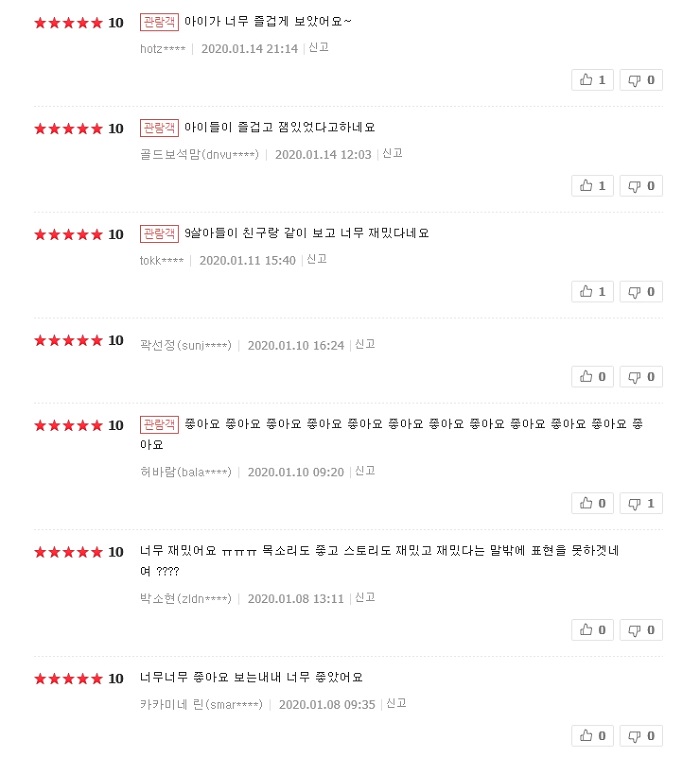Downvote the review by hotz****
This screenshot has width=700, height=757.
pos(641,80)
